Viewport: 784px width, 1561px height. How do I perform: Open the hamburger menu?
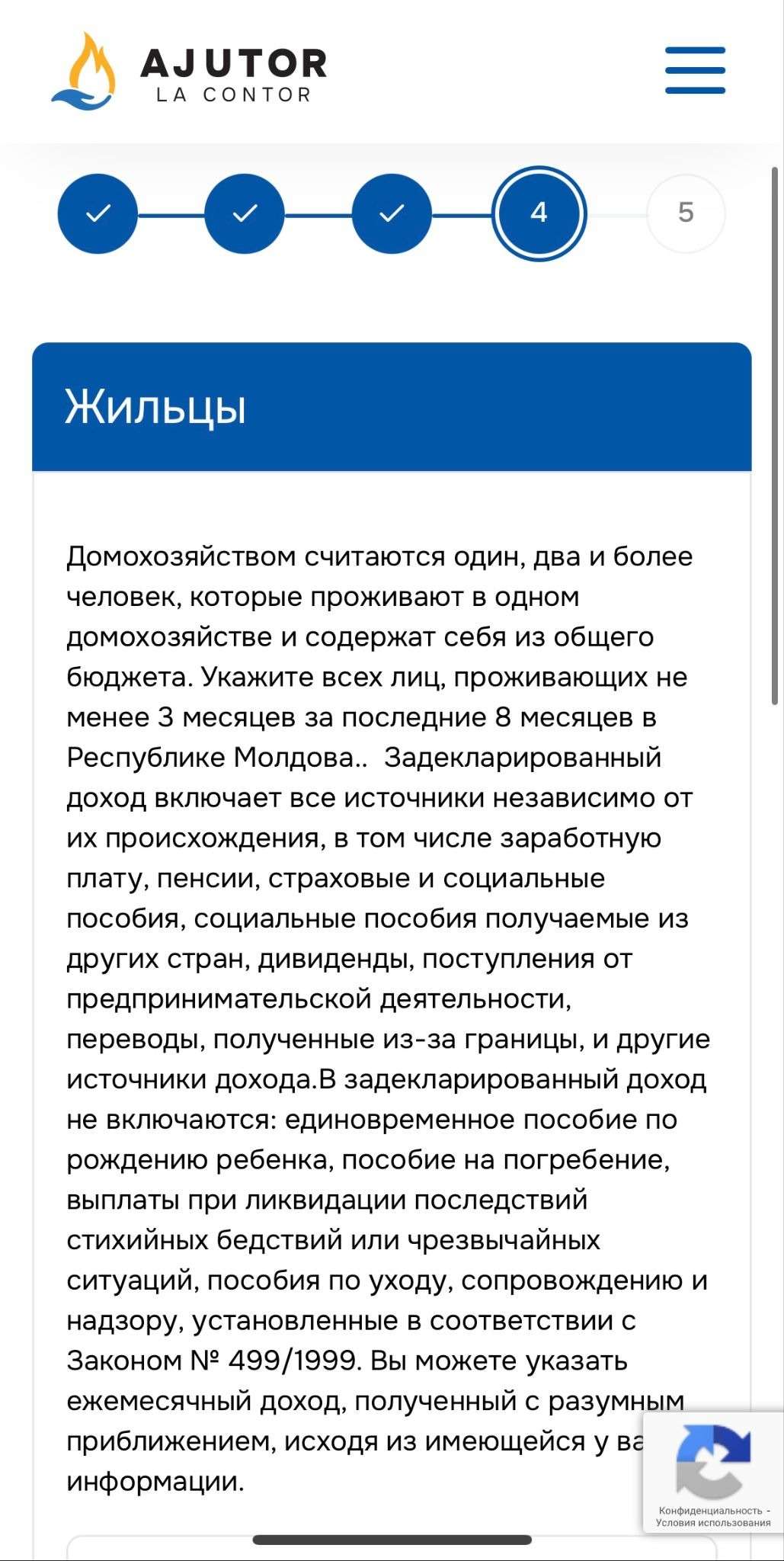click(x=695, y=70)
